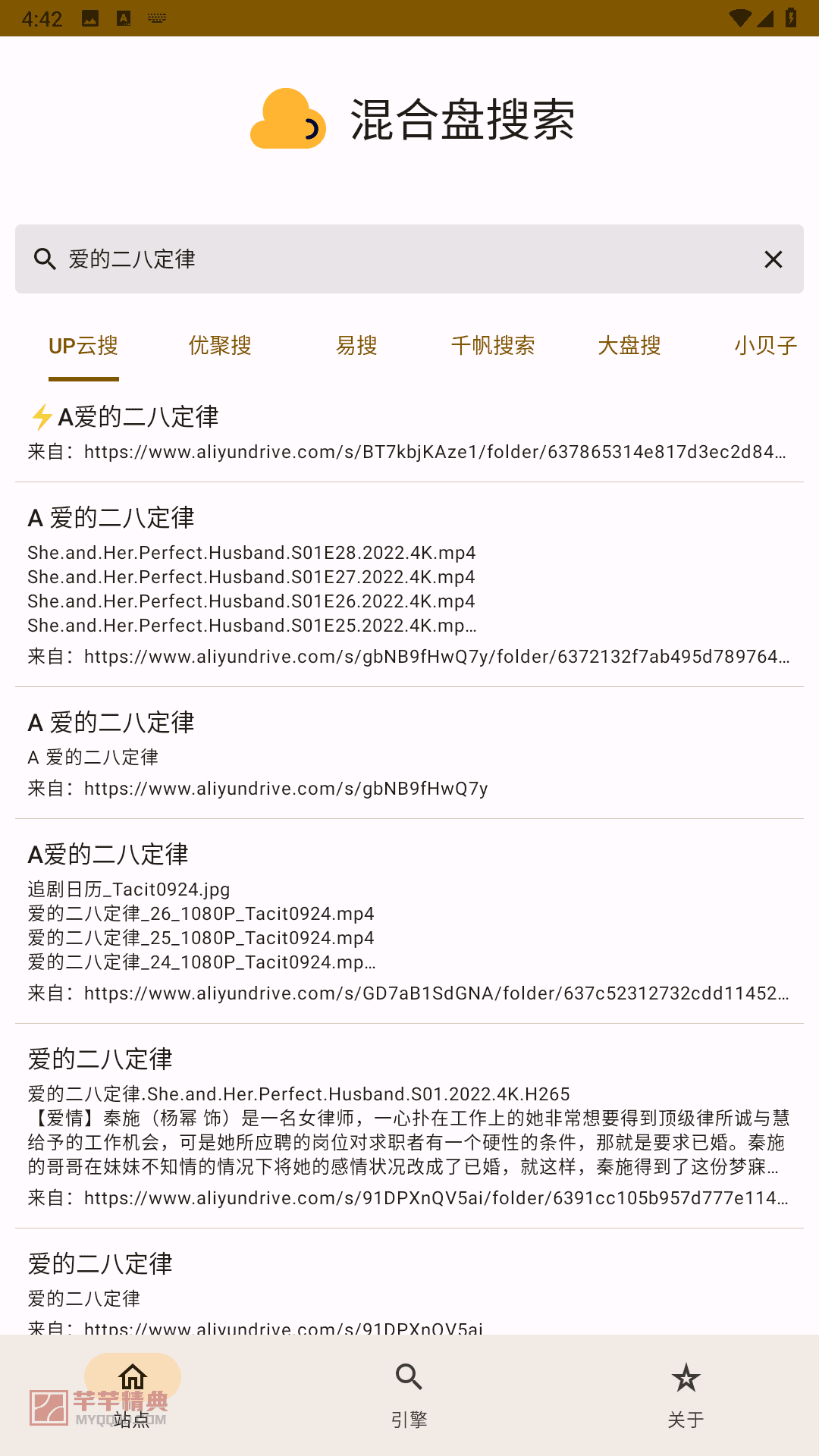Select the UP云搜 tab
The height and width of the screenshot is (1456, 819).
(x=83, y=346)
